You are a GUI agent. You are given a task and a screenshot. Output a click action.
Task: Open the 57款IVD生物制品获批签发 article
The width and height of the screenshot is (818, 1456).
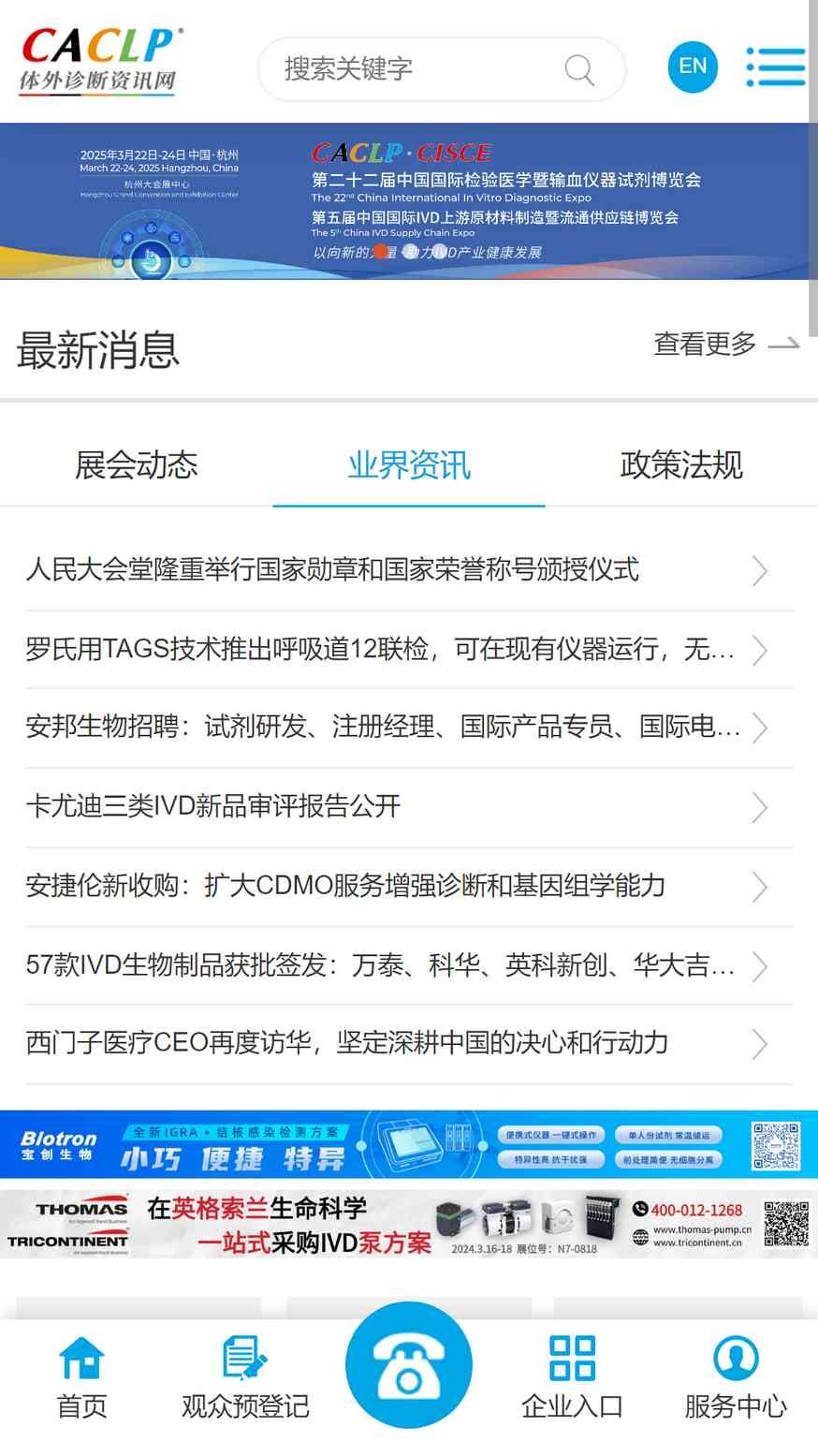(409, 965)
